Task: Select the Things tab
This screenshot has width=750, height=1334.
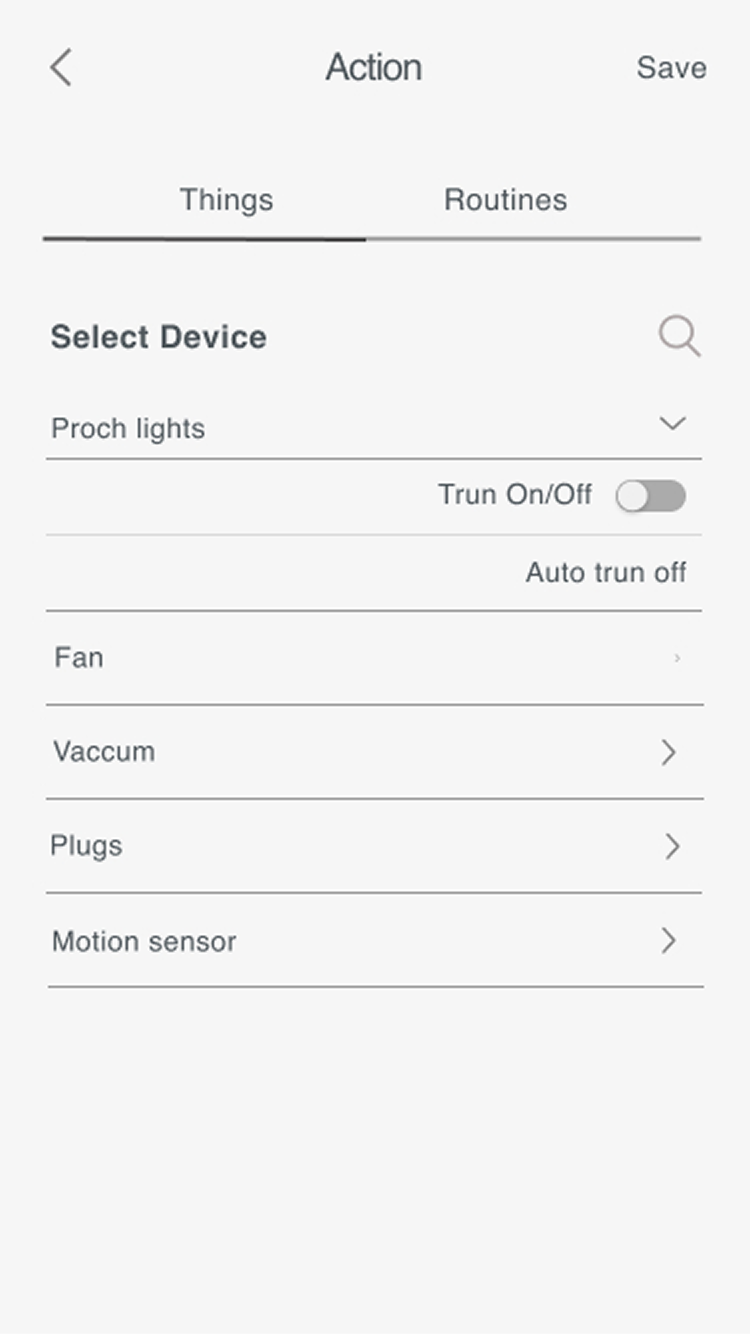Action: coord(226,200)
